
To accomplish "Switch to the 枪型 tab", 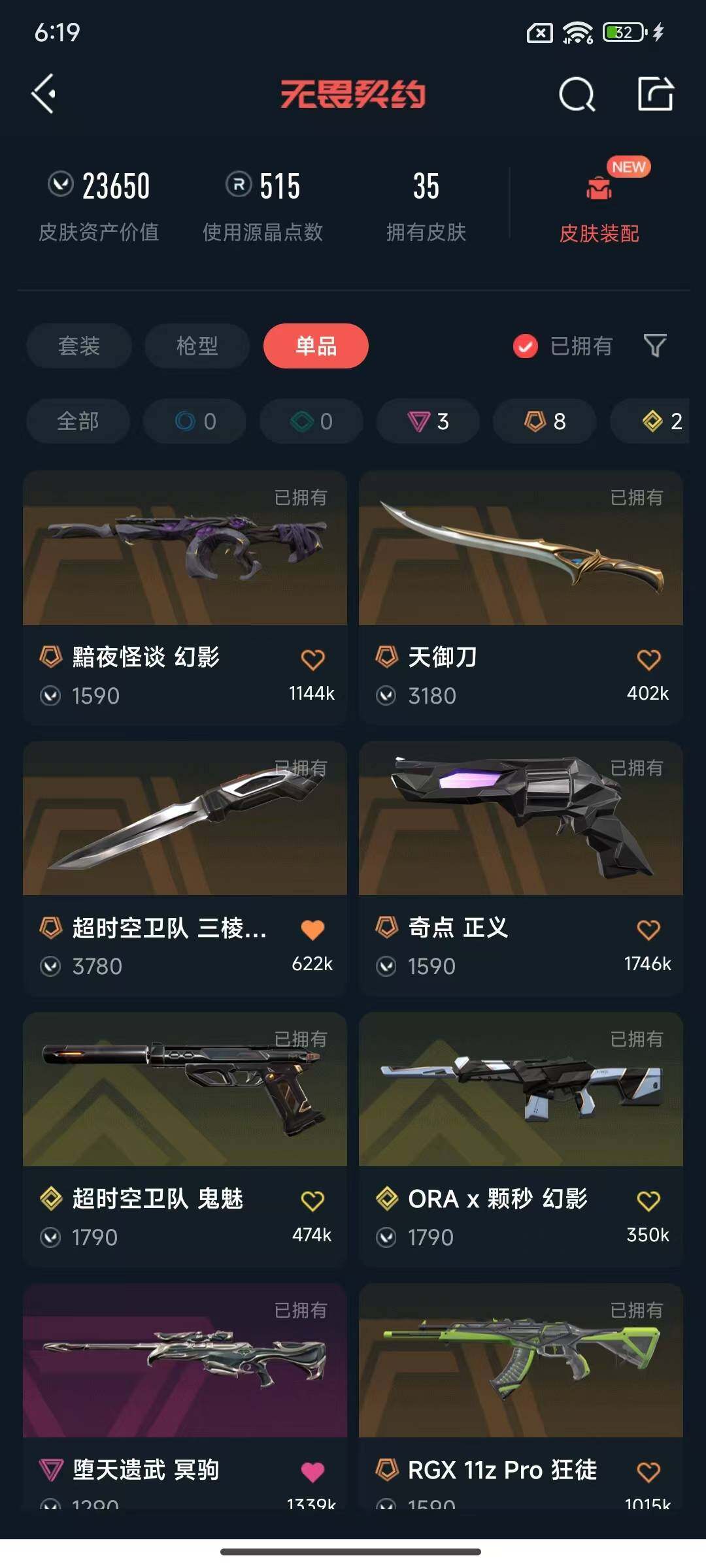I will click(197, 346).
